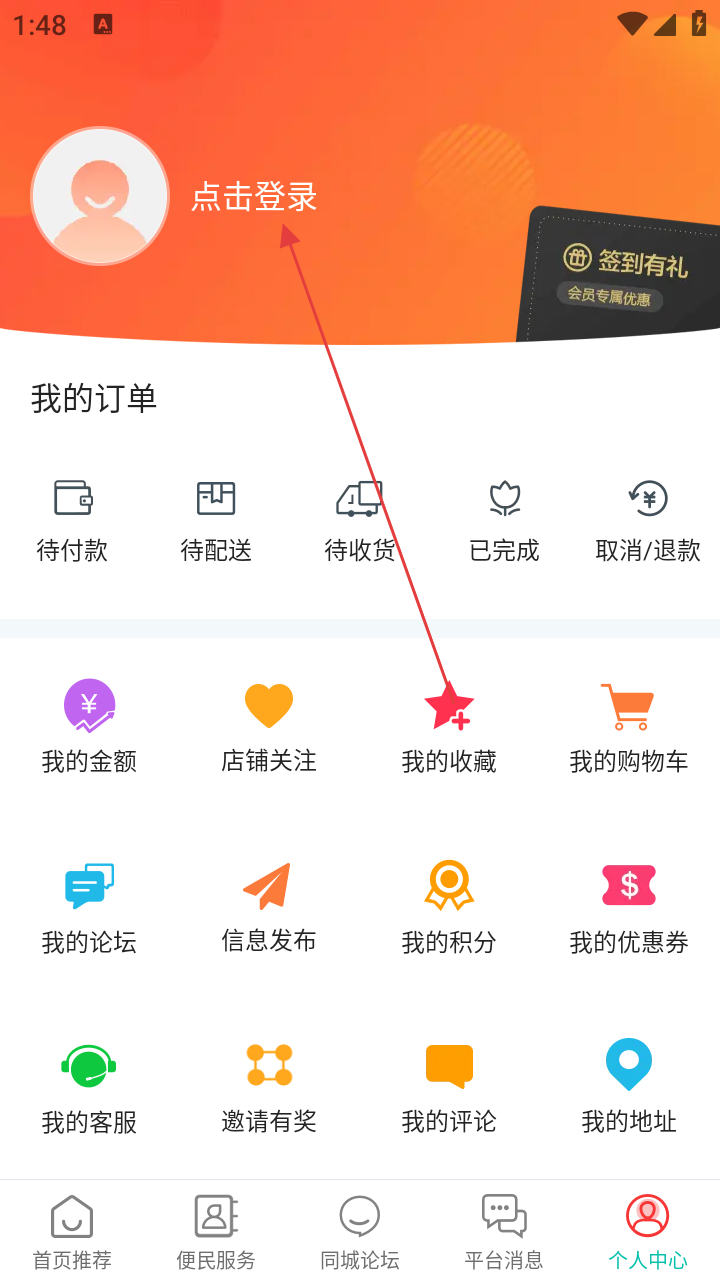The image size is (720, 1280).
Task: Open 信息发布
Action: [269, 908]
